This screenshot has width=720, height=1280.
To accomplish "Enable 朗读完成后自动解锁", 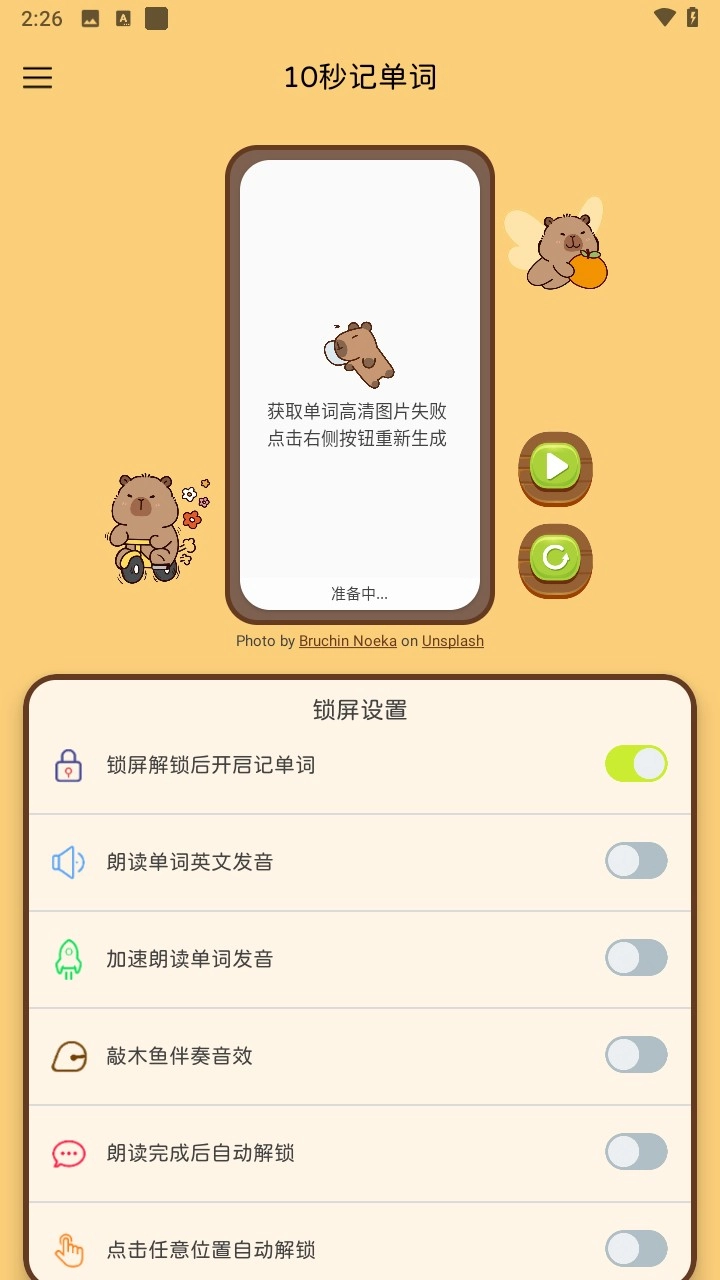I will click(635, 1152).
